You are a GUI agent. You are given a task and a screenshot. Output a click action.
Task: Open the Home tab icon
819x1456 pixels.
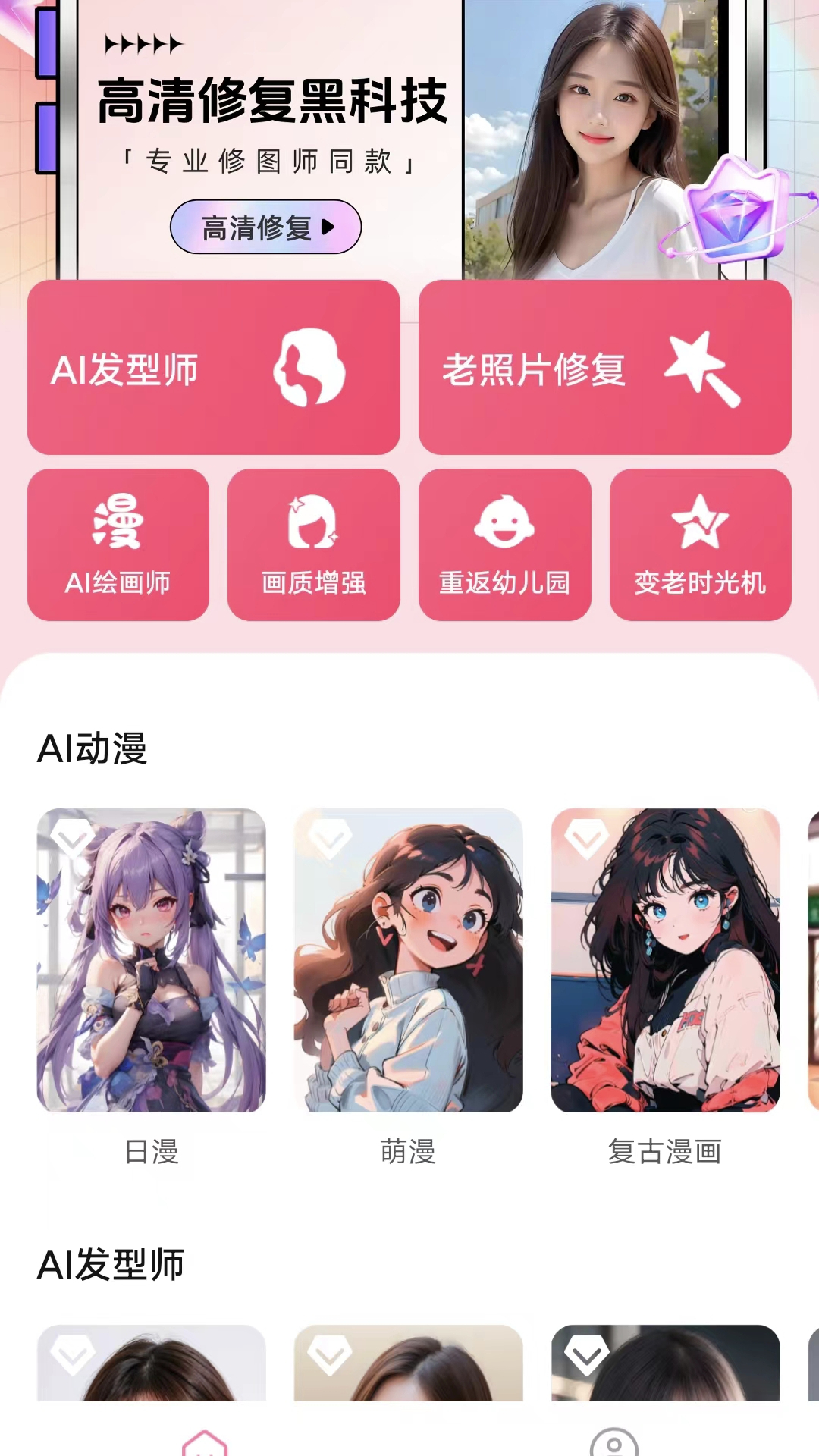(205, 1445)
